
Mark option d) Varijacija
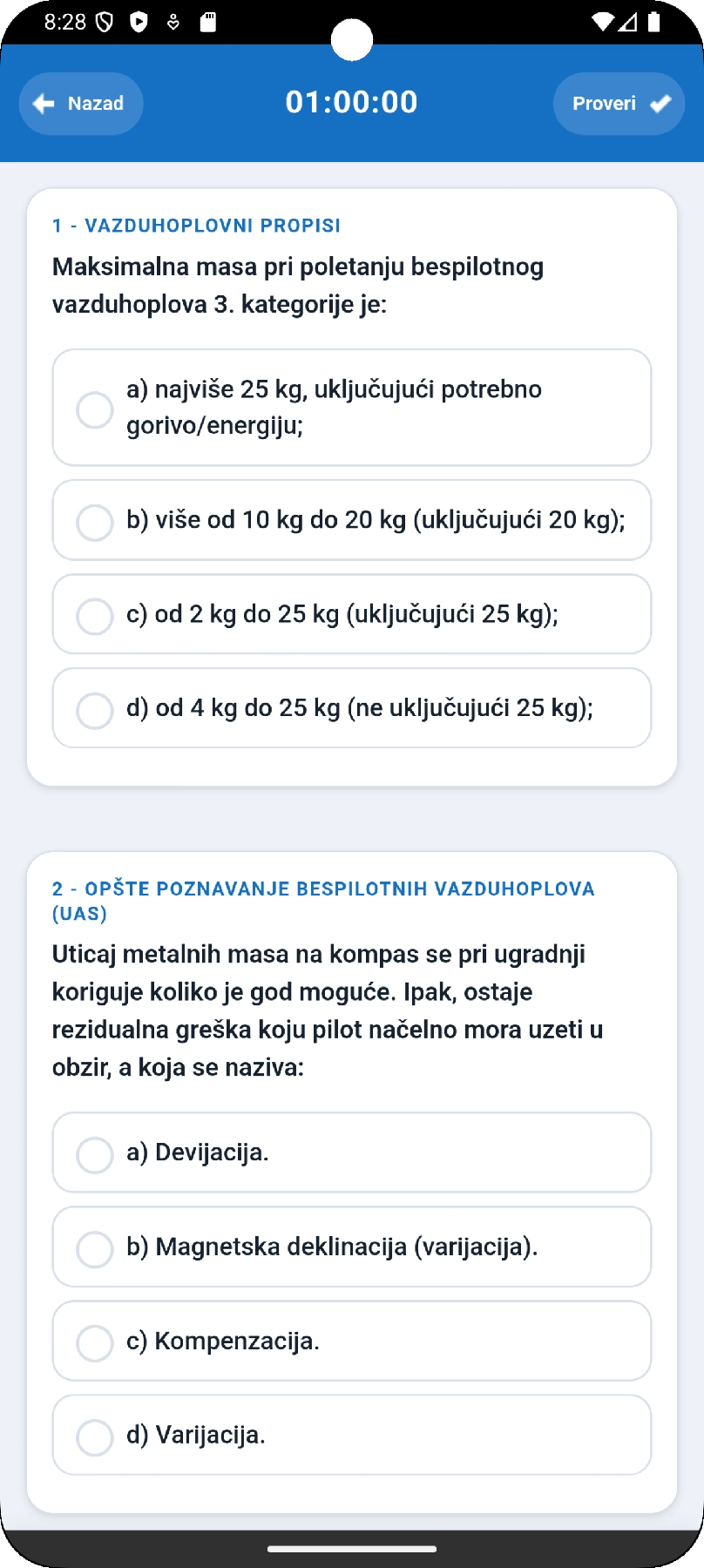click(x=352, y=1435)
